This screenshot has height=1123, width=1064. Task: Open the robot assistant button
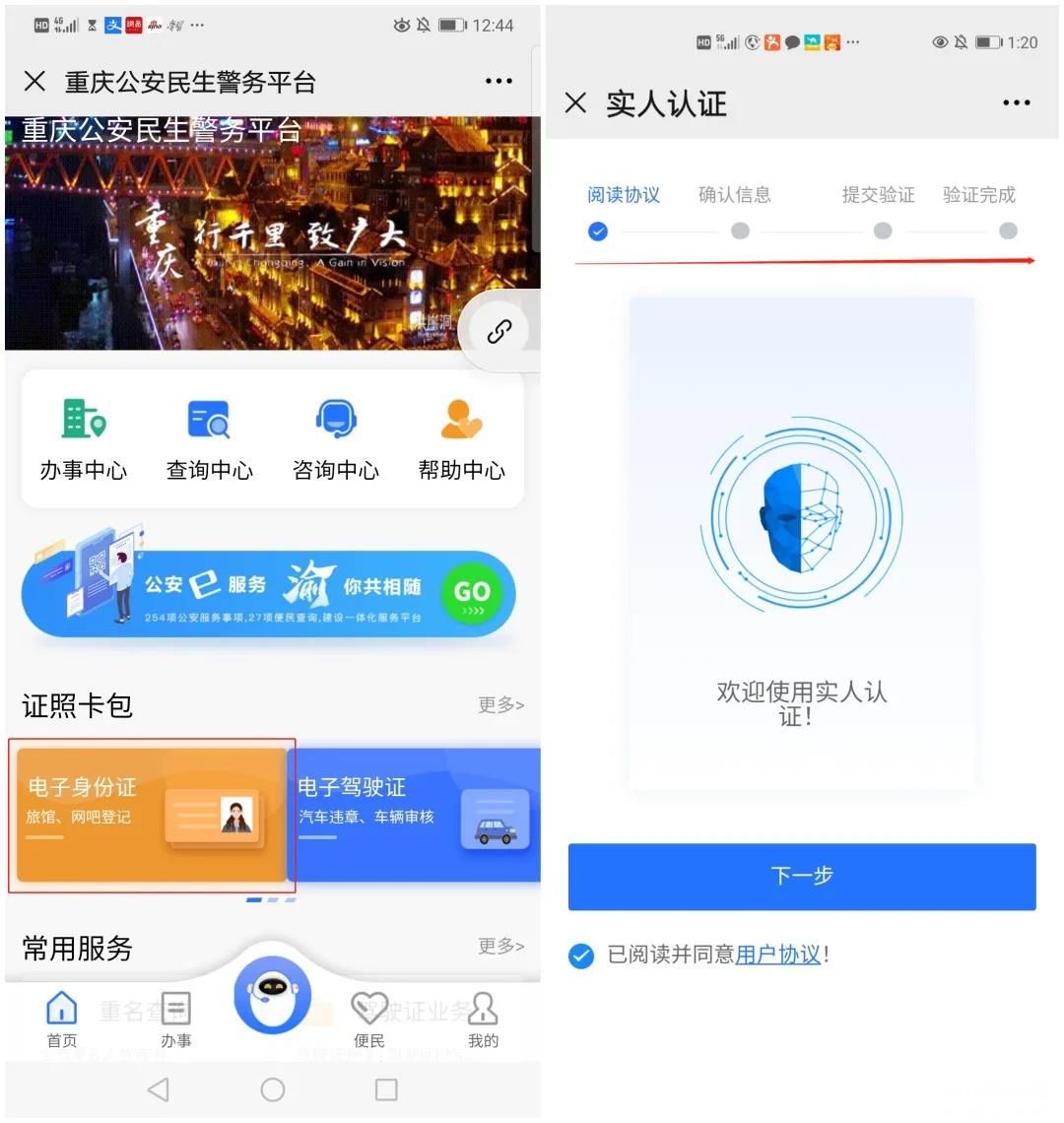click(273, 995)
